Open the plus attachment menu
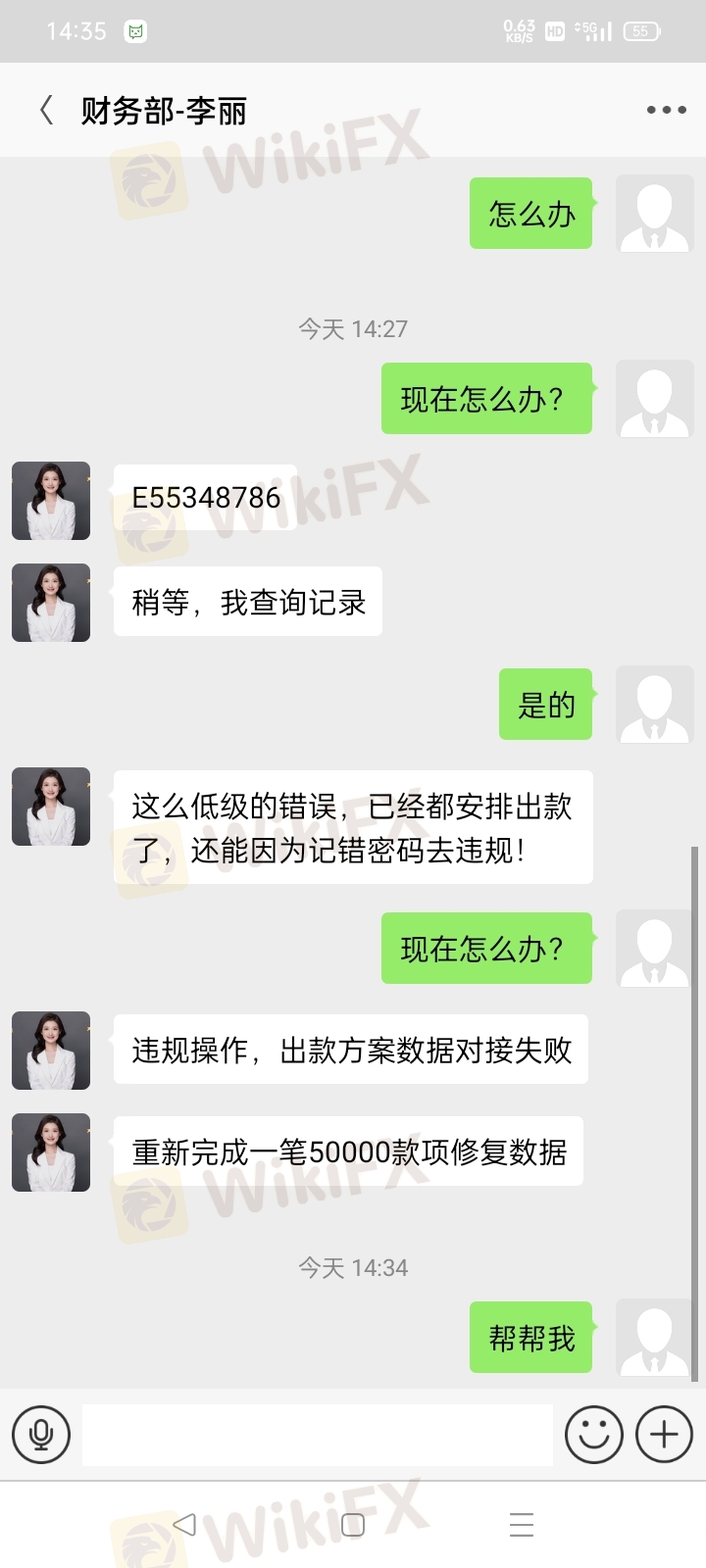This screenshot has height=1568, width=706. point(665,1435)
